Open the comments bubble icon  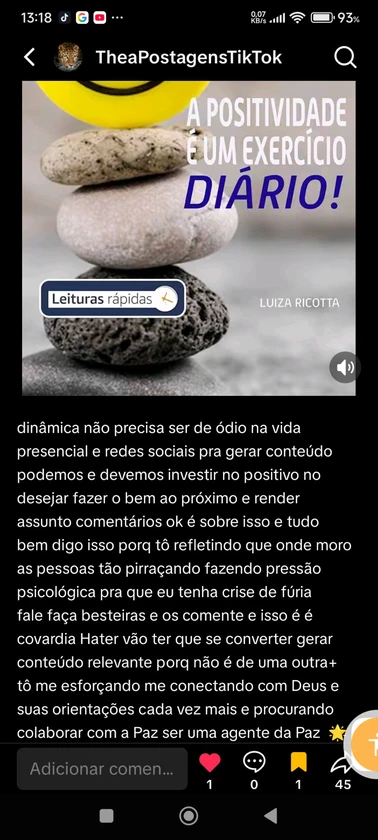tap(254, 762)
